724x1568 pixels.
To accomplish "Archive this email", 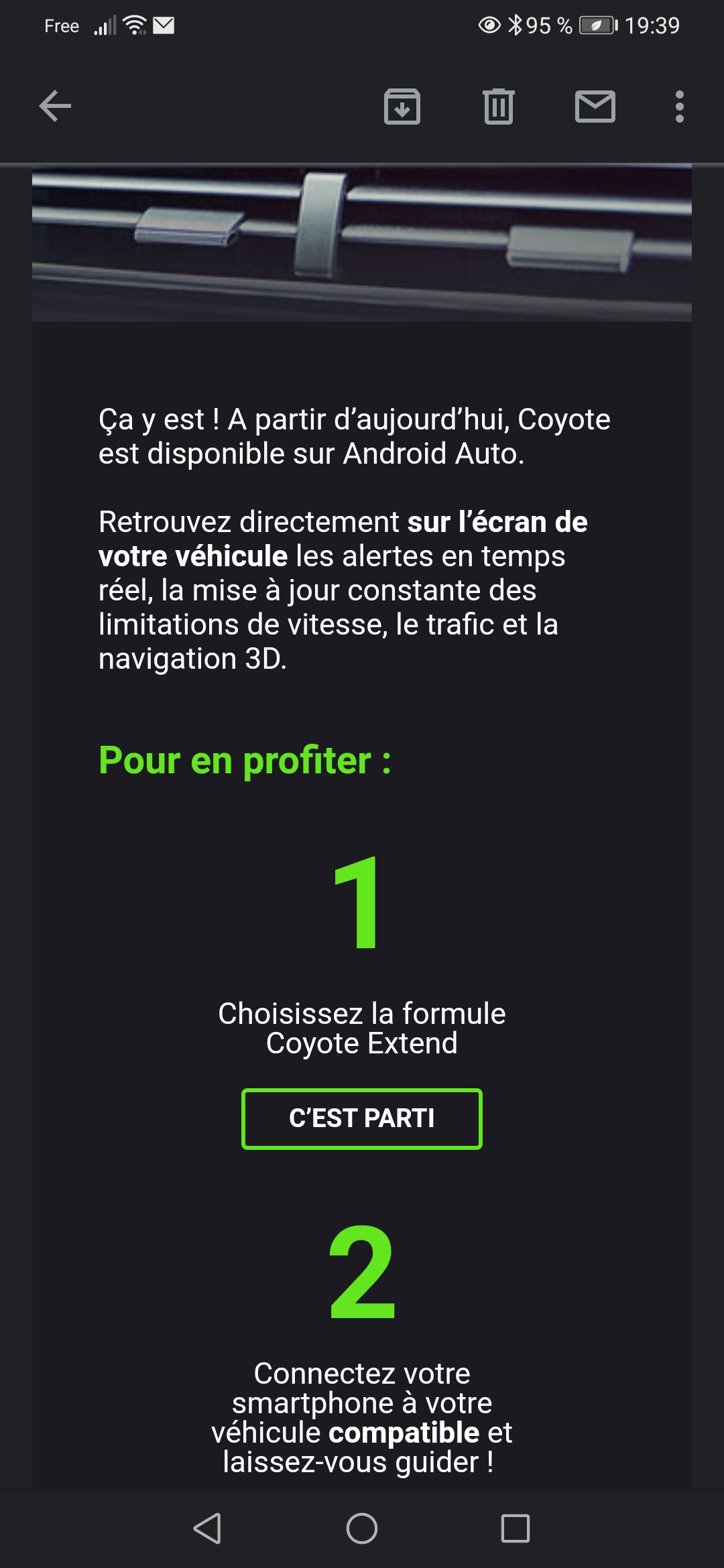I will click(x=402, y=106).
